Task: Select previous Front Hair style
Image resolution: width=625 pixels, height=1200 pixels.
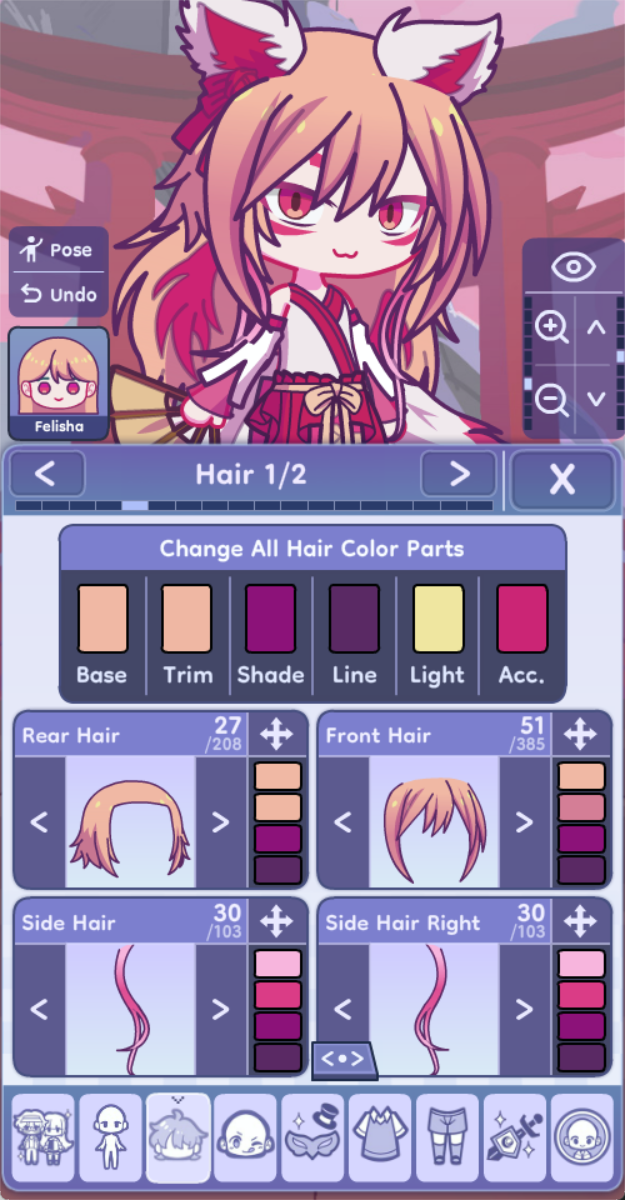Action: click(x=343, y=823)
